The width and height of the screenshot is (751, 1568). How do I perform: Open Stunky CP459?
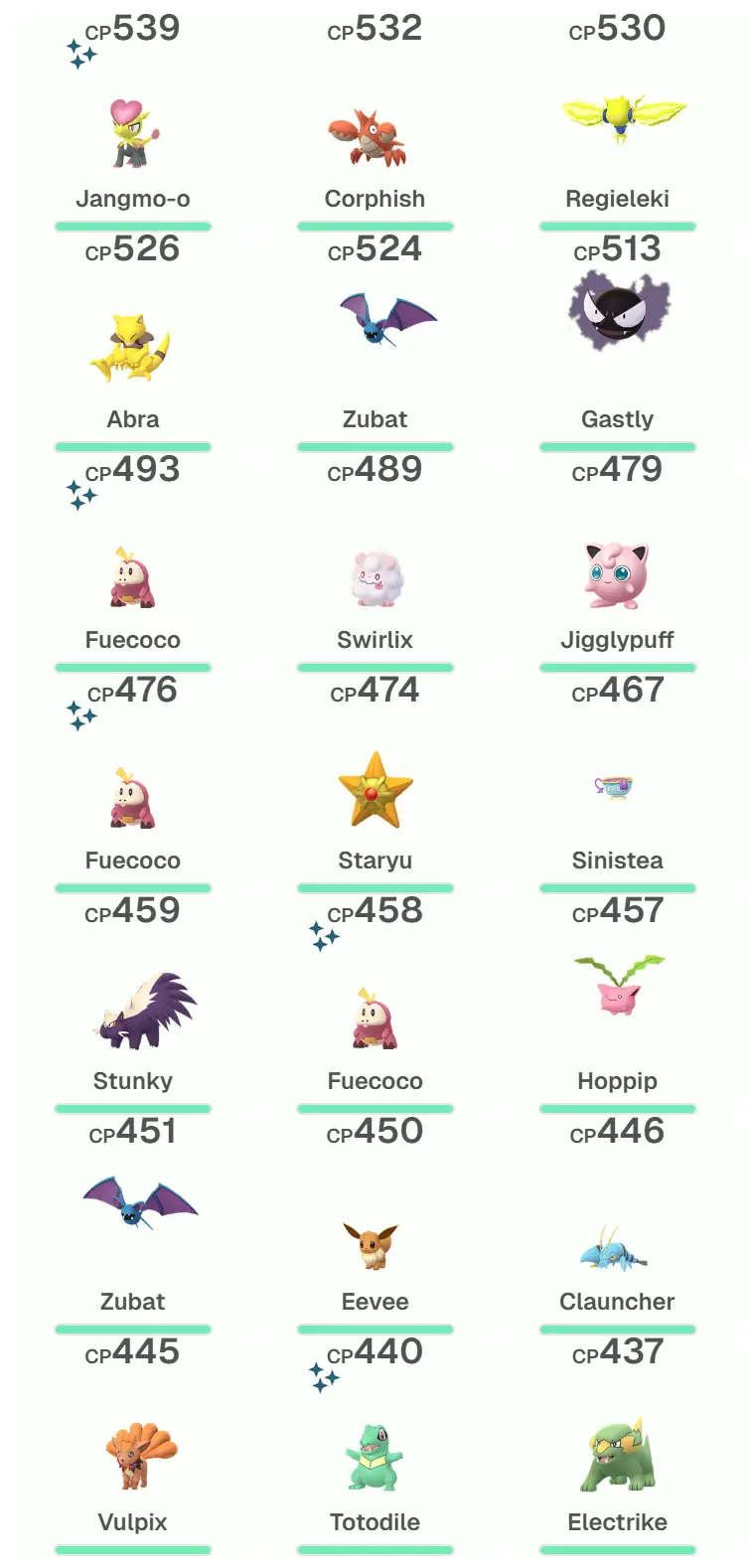[x=147, y=1012]
